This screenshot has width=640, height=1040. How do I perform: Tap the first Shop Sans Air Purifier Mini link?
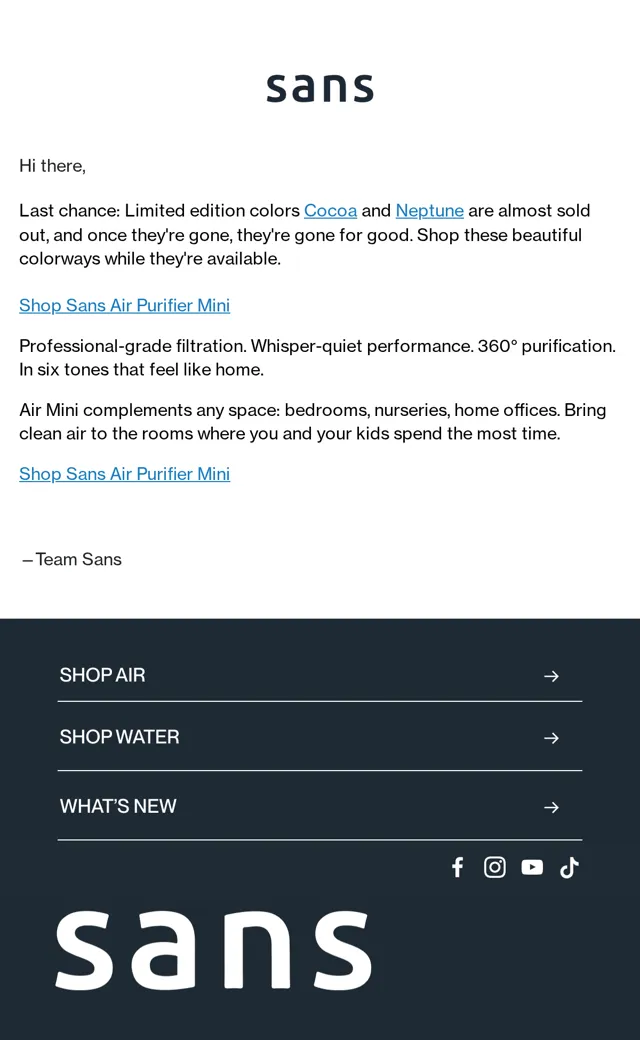[x=125, y=306]
